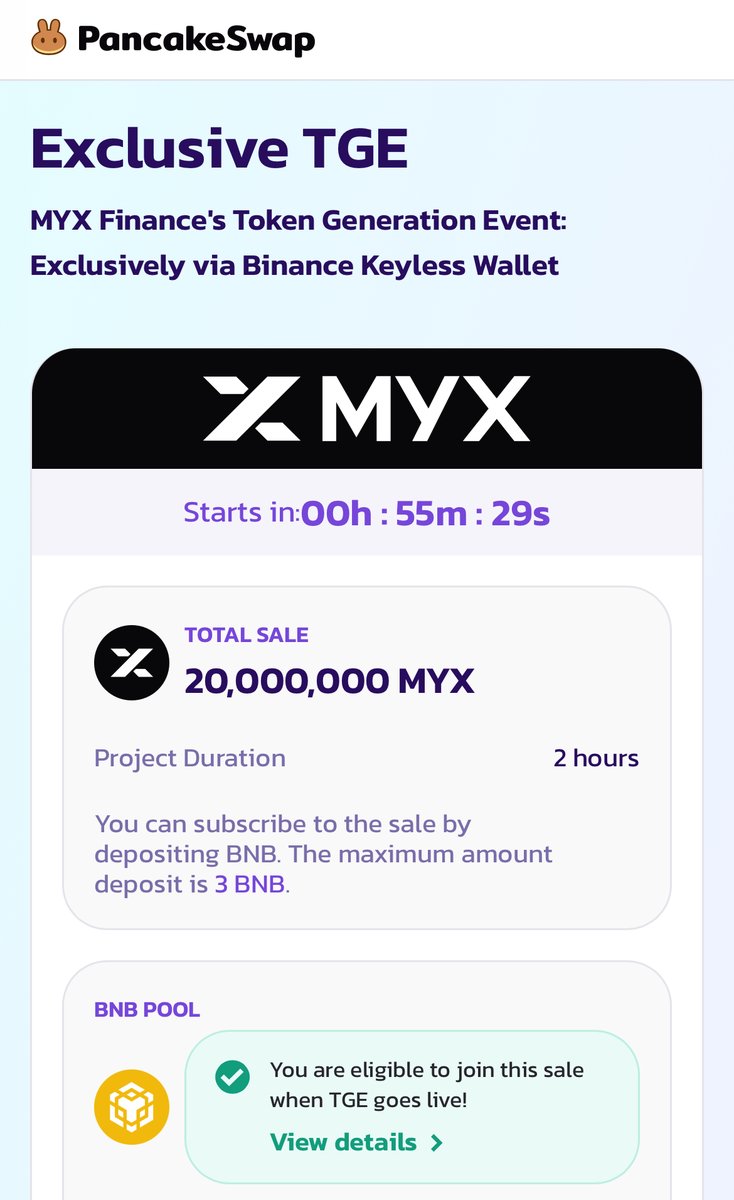Tap the PancakeSwap logo to go home
This screenshot has width=734, height=1200.
tap(173, 40)
